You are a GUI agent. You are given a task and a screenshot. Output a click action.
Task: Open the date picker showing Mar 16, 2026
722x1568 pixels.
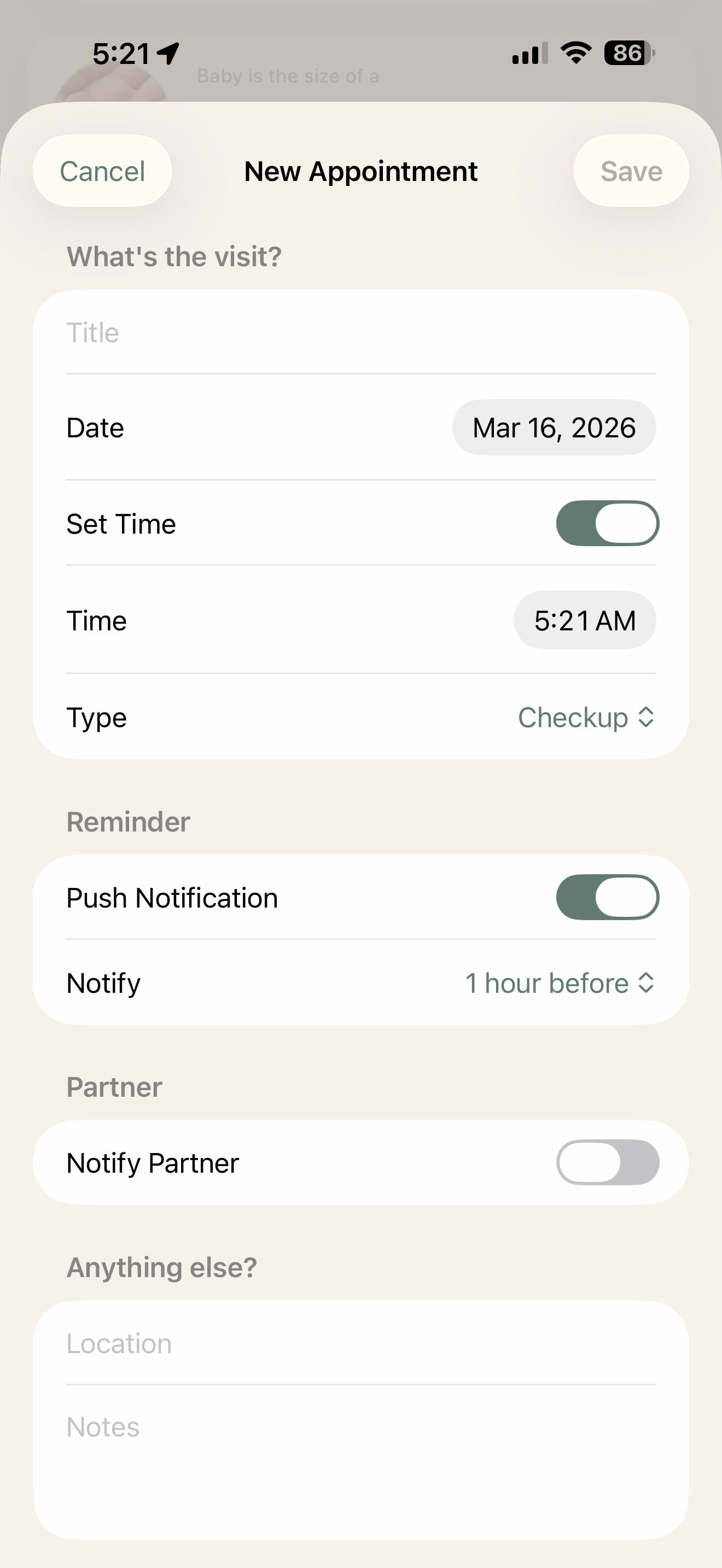(x=554, y=428)
